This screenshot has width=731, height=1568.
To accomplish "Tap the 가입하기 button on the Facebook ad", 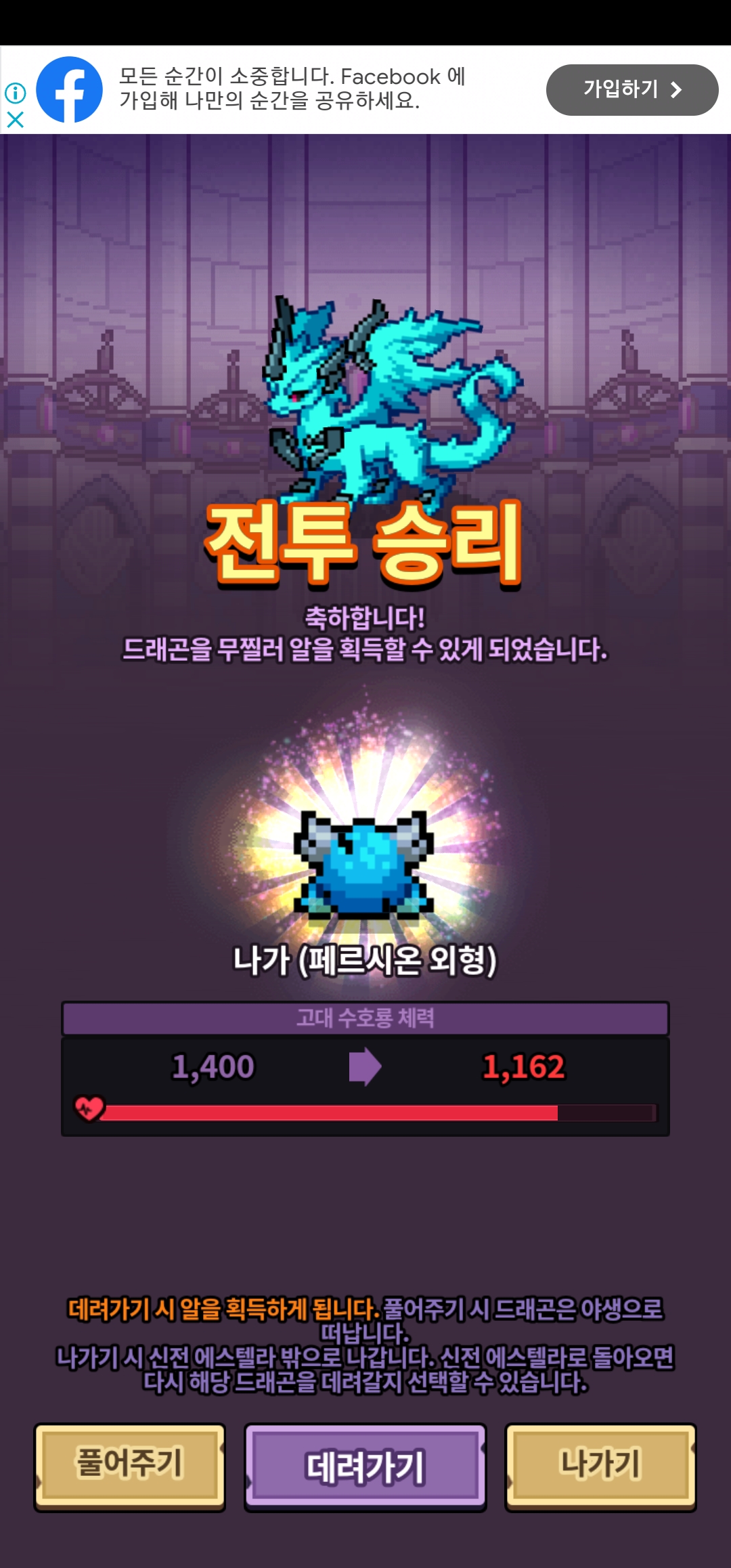I will click(x=632, y=89).
